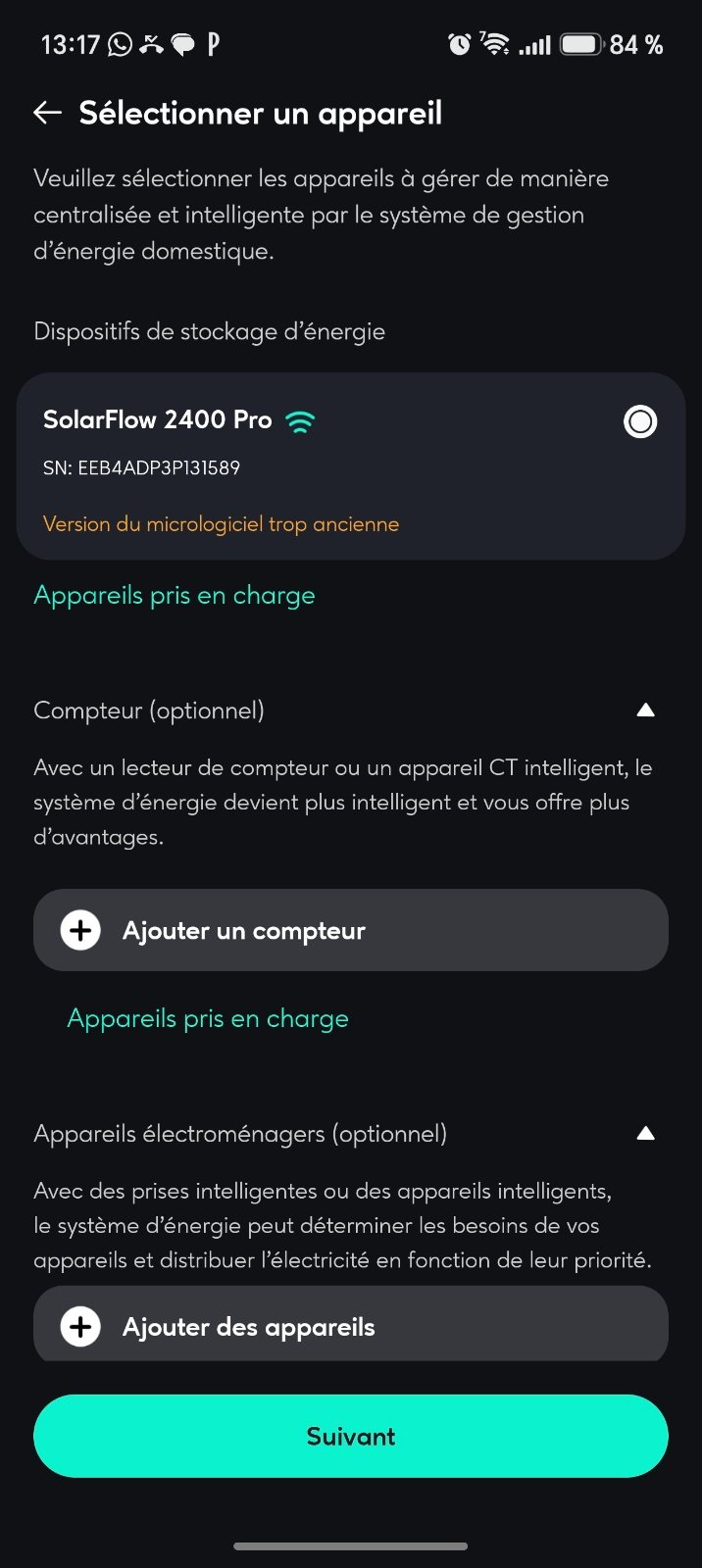Continue with the Suivant button
The width and height of the screenshot is (702, 1568).
351,1436
